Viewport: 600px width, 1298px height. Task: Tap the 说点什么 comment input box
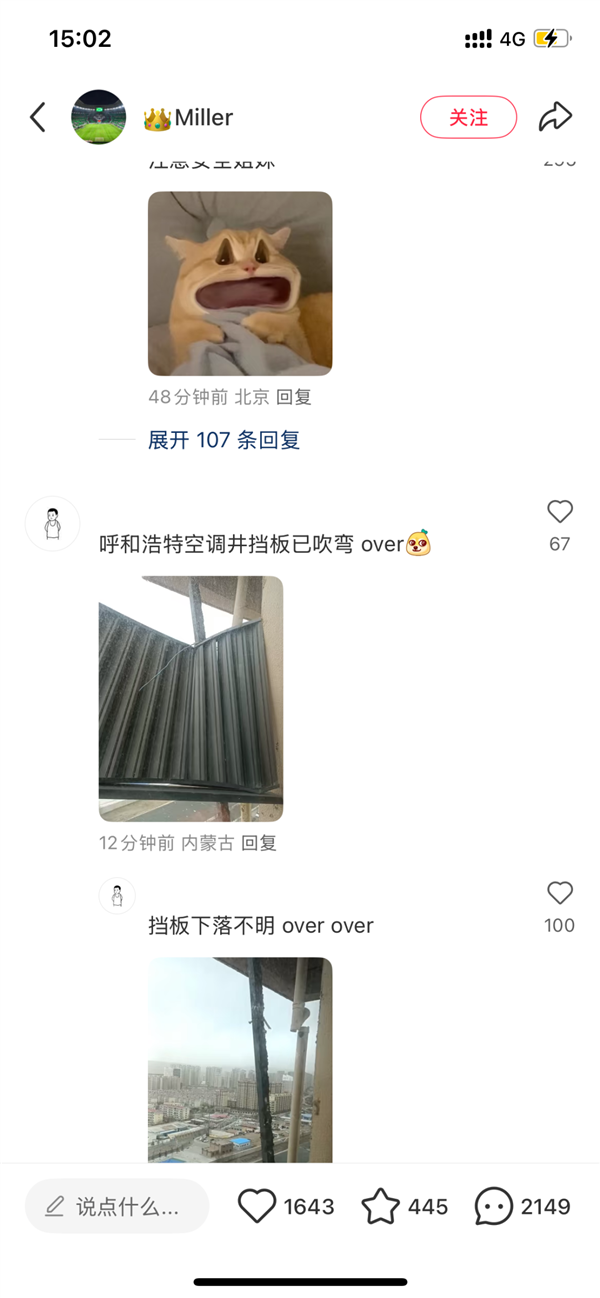click(117, 1206)
